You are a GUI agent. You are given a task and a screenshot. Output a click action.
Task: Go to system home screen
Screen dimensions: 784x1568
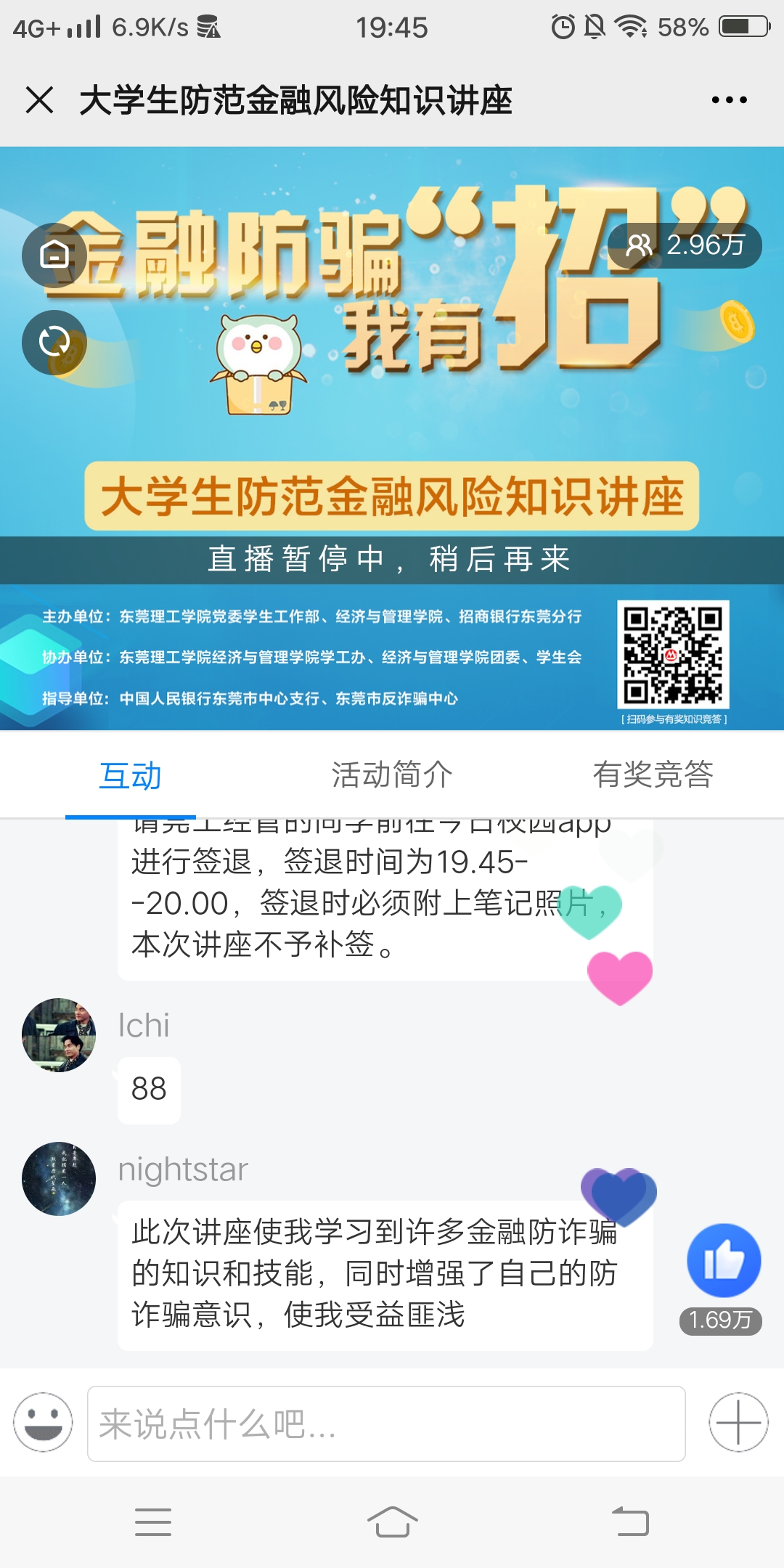pyautogui.click(x=392, y=1522)
